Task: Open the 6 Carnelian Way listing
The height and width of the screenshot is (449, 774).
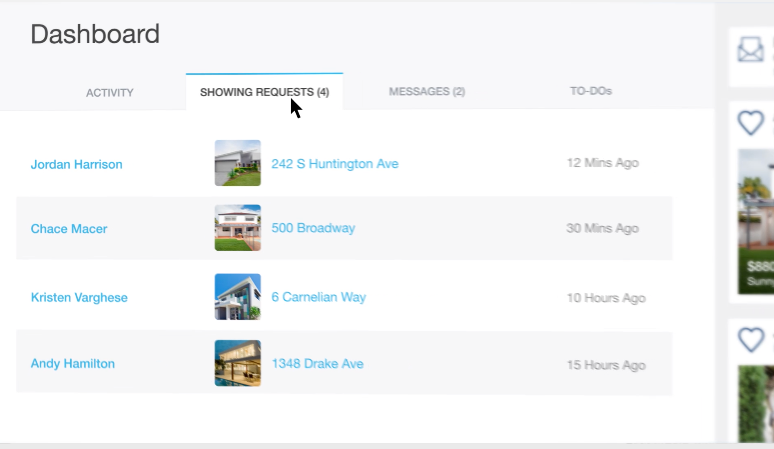Action: click(319, 297)
